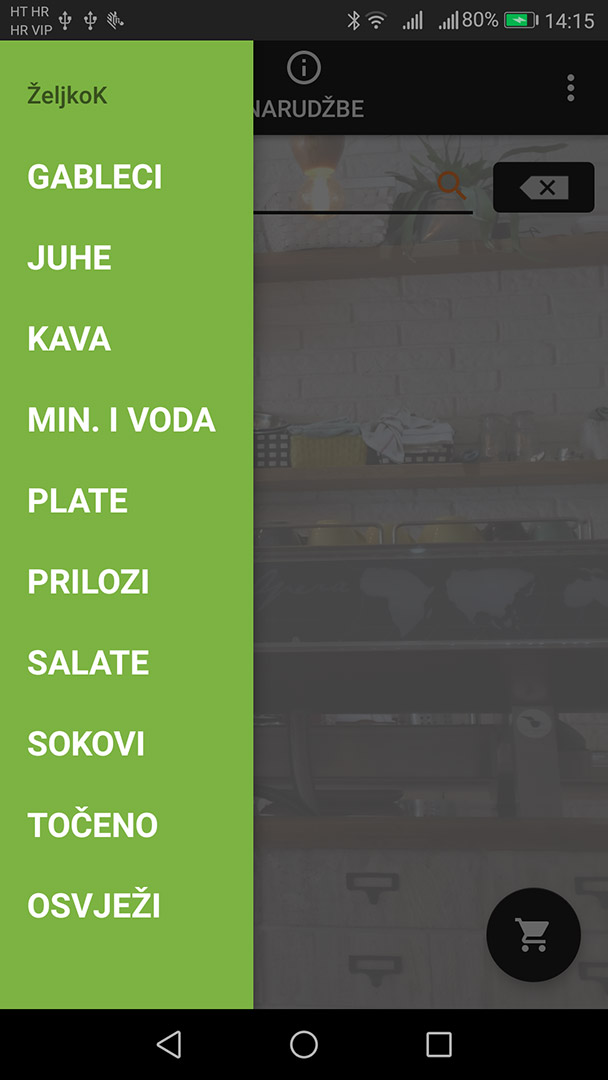Tap OSVJEŽI to refresh
This screenshot has width=608, height=1080.
[x=94, y=905]
